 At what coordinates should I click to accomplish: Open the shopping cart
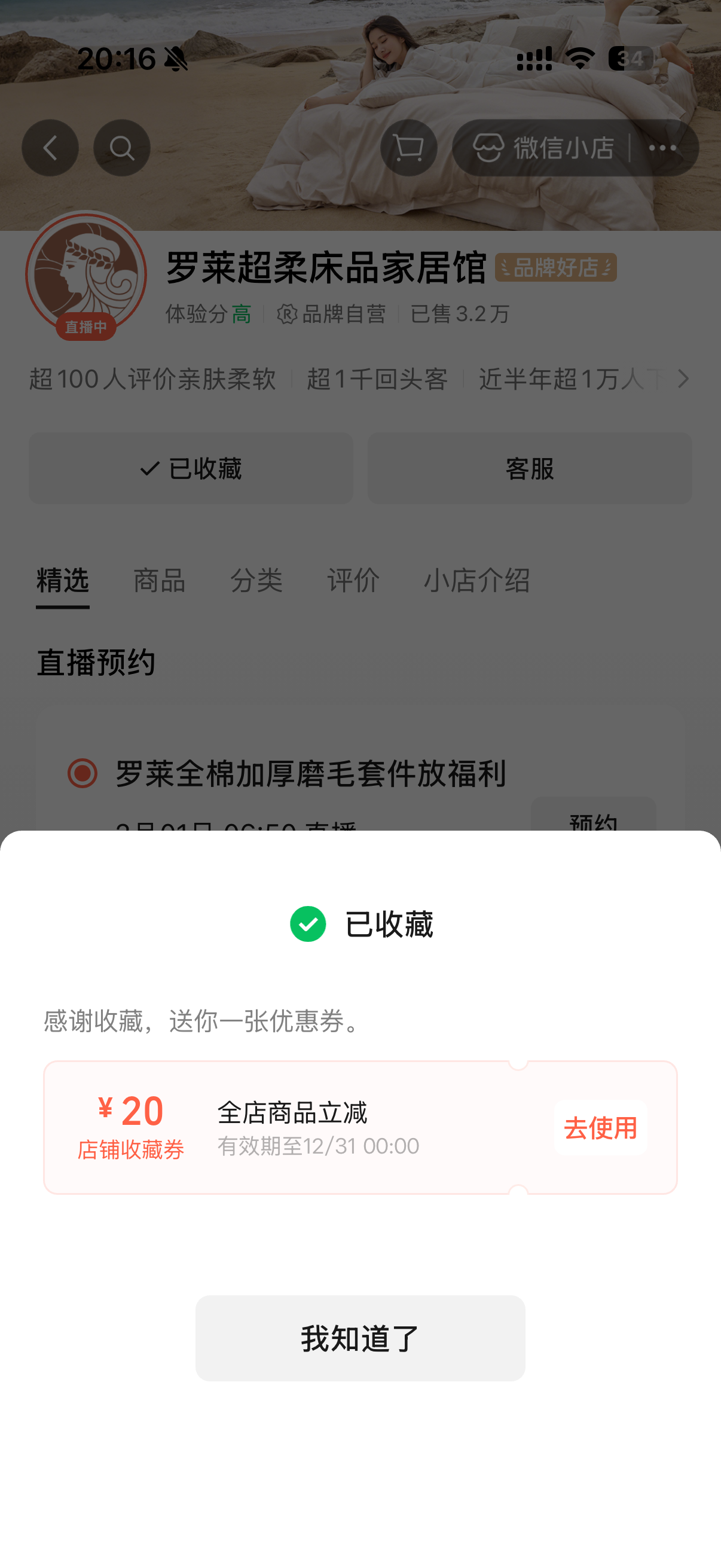click(x=409, y=148)
